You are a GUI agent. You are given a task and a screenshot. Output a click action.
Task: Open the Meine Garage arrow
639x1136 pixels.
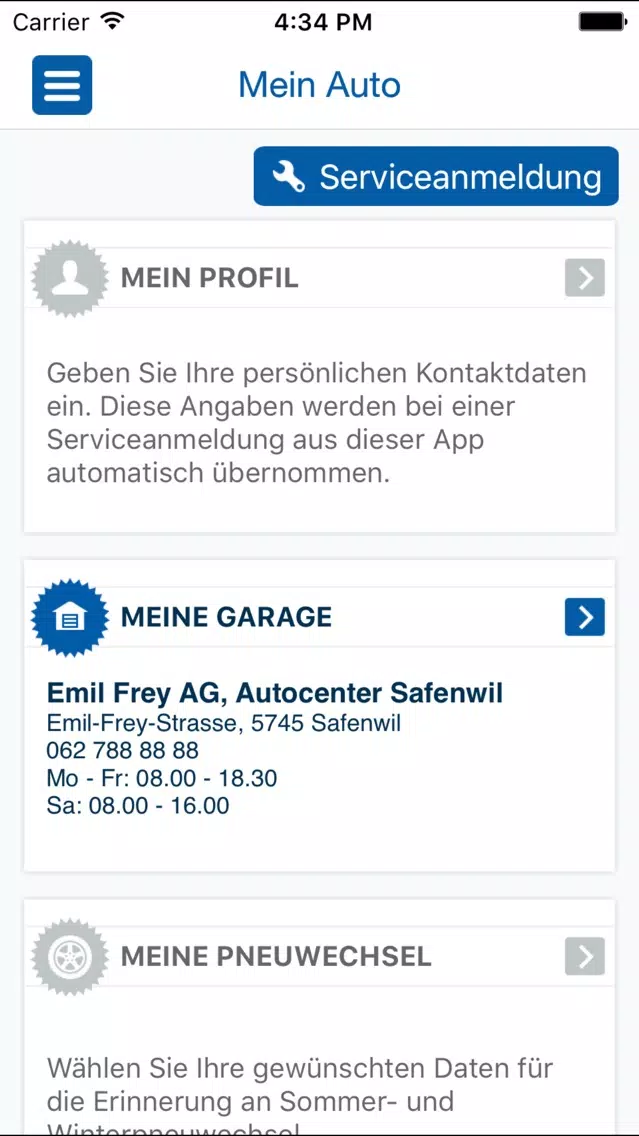point(585,617)
